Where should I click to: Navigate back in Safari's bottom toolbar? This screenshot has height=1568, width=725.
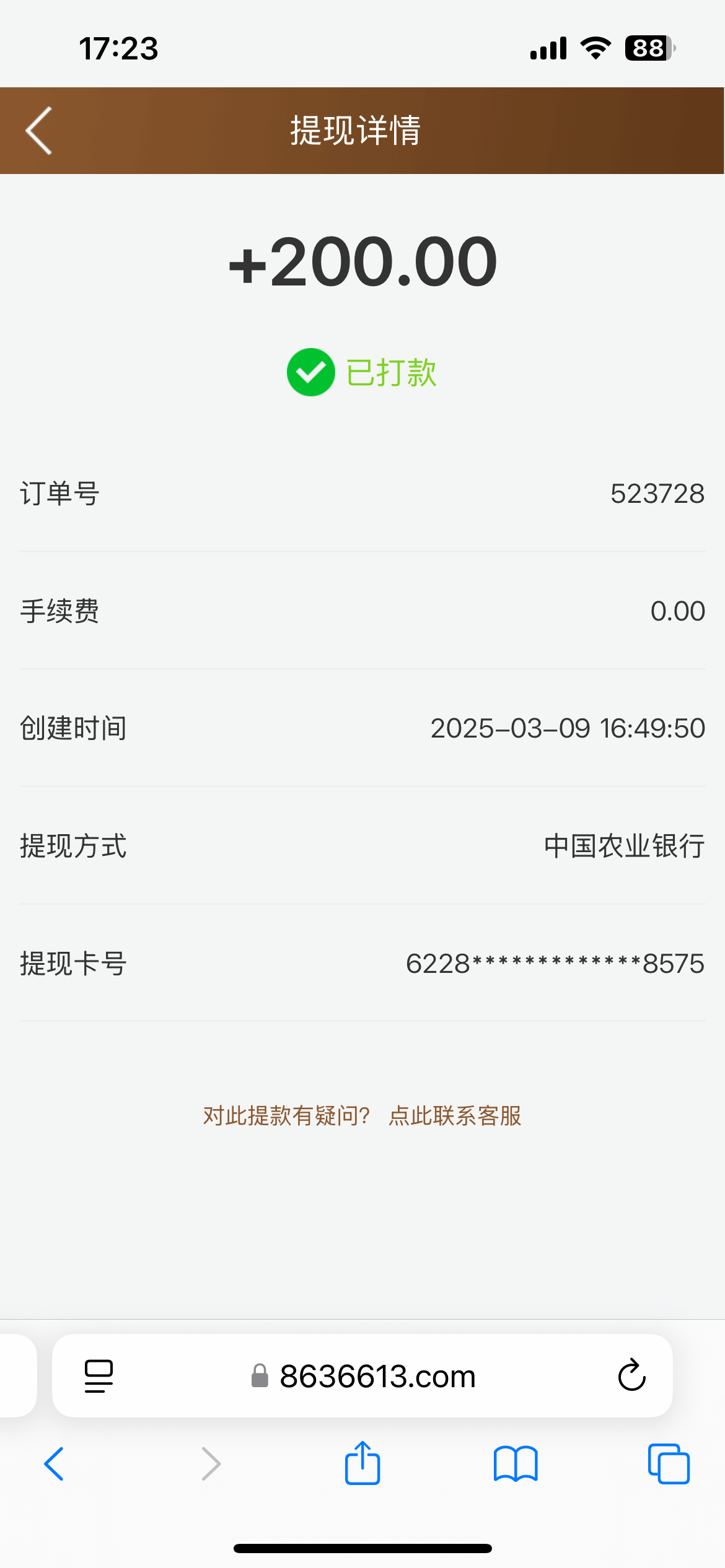coord(55,1464)
